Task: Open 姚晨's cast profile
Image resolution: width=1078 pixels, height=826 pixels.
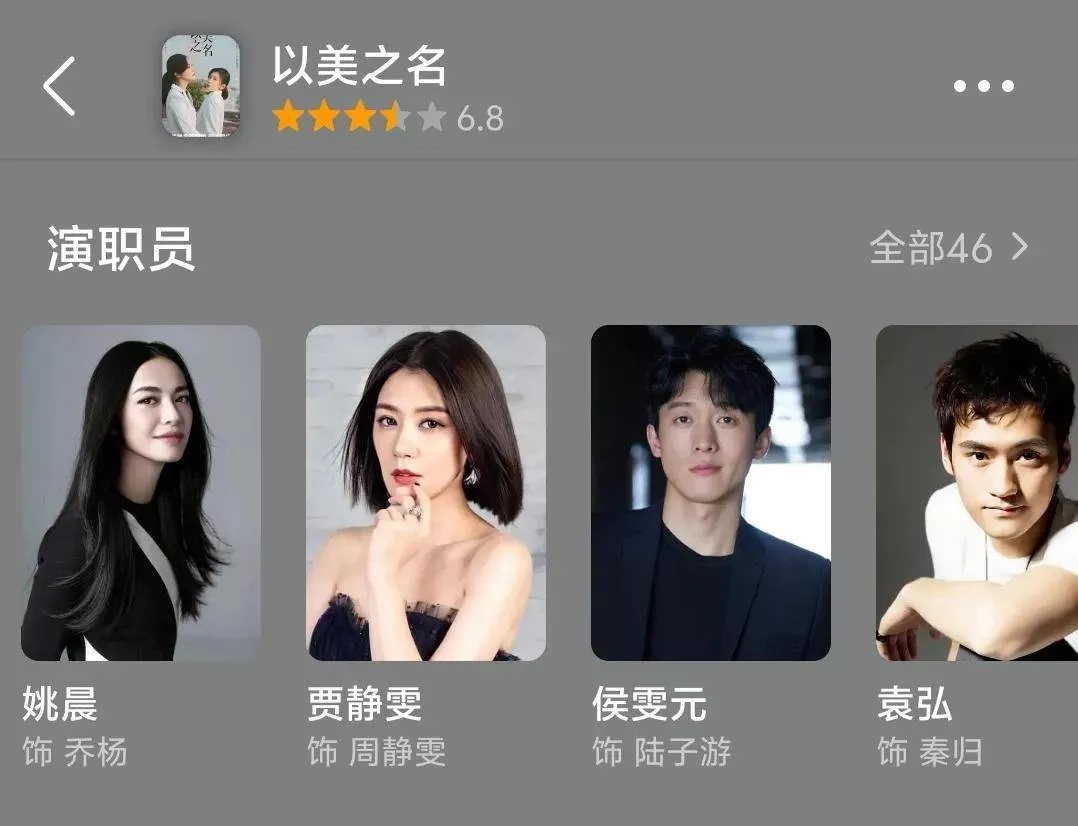Action: click(141, 493)
